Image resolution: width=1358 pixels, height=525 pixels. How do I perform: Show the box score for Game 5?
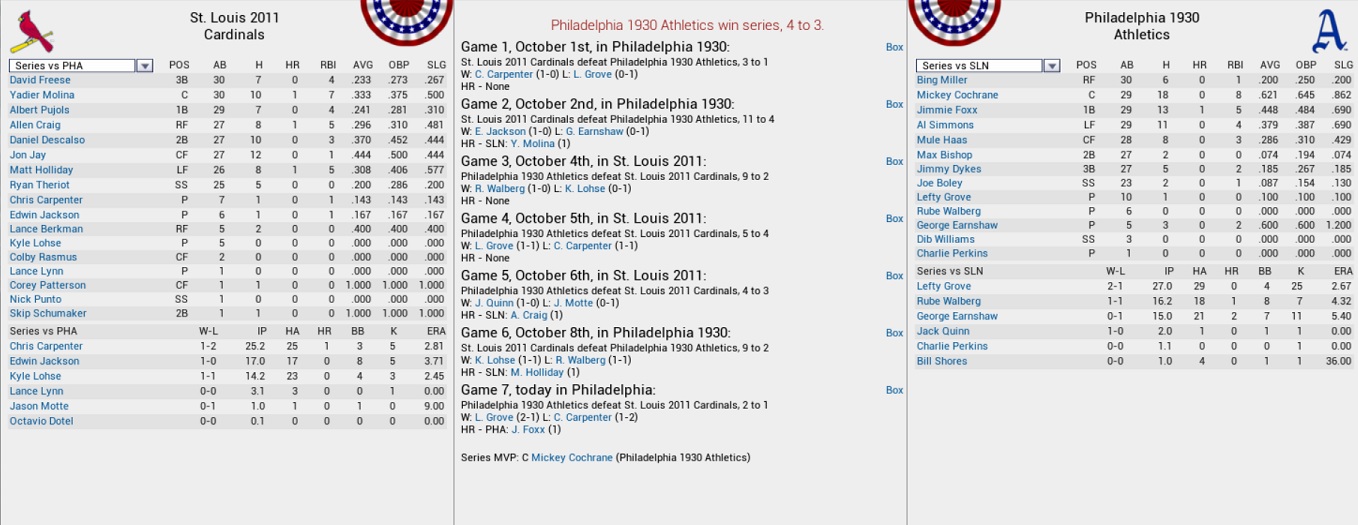(x=894, y=276)
